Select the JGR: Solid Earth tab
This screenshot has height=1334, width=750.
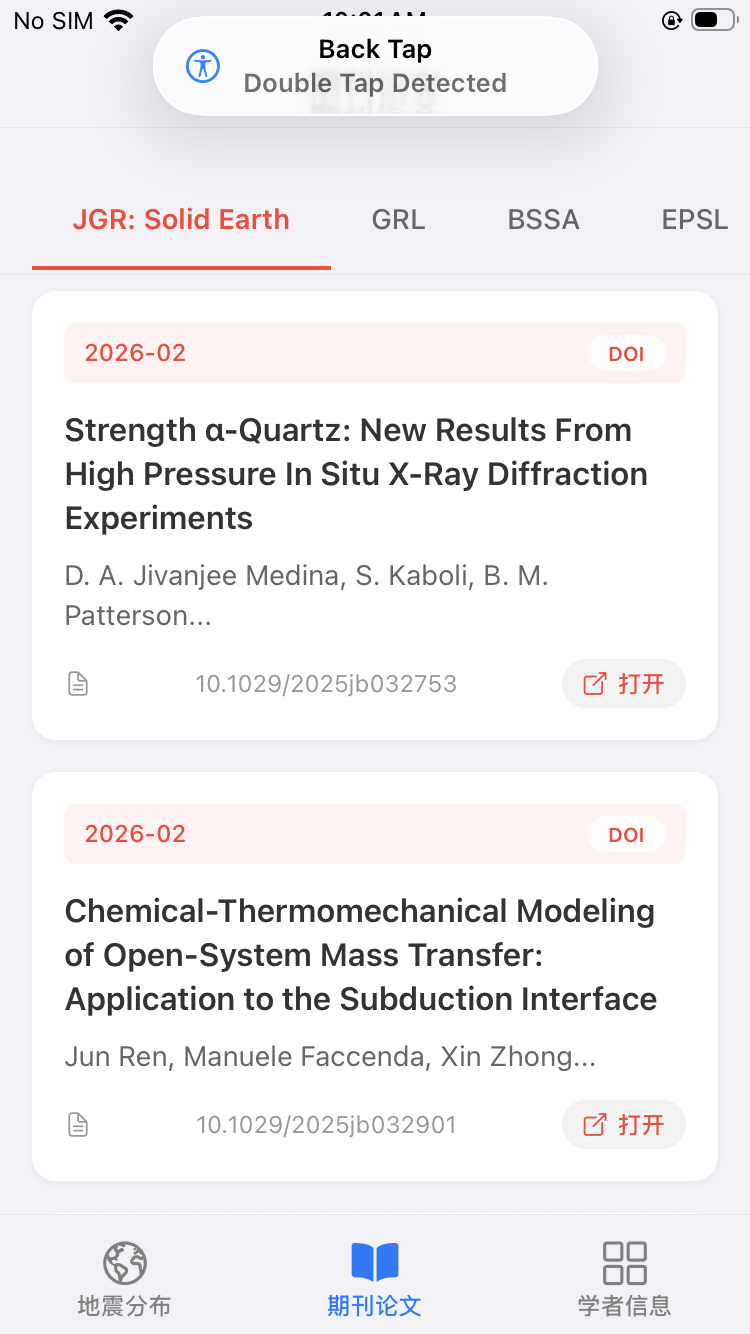tap(181, 220)
